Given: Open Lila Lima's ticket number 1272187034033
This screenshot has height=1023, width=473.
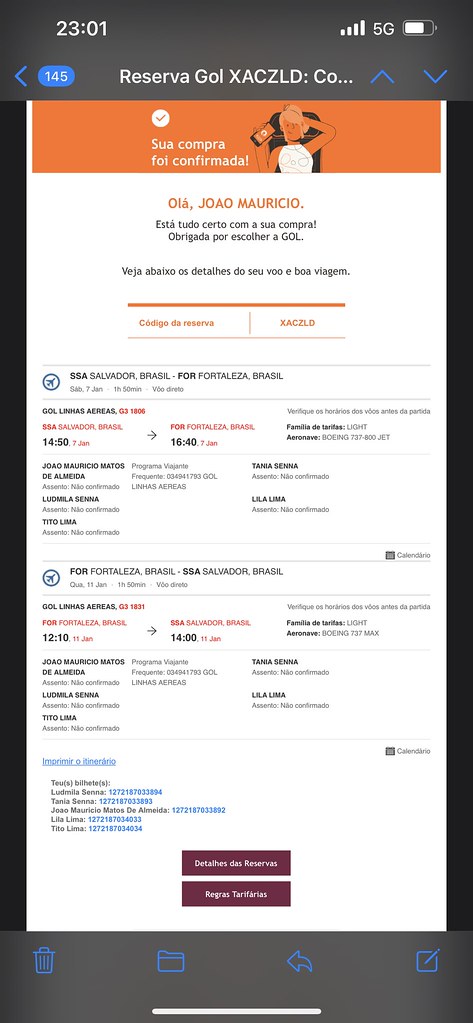Looking at the screenshot, I should pos(115,819).
